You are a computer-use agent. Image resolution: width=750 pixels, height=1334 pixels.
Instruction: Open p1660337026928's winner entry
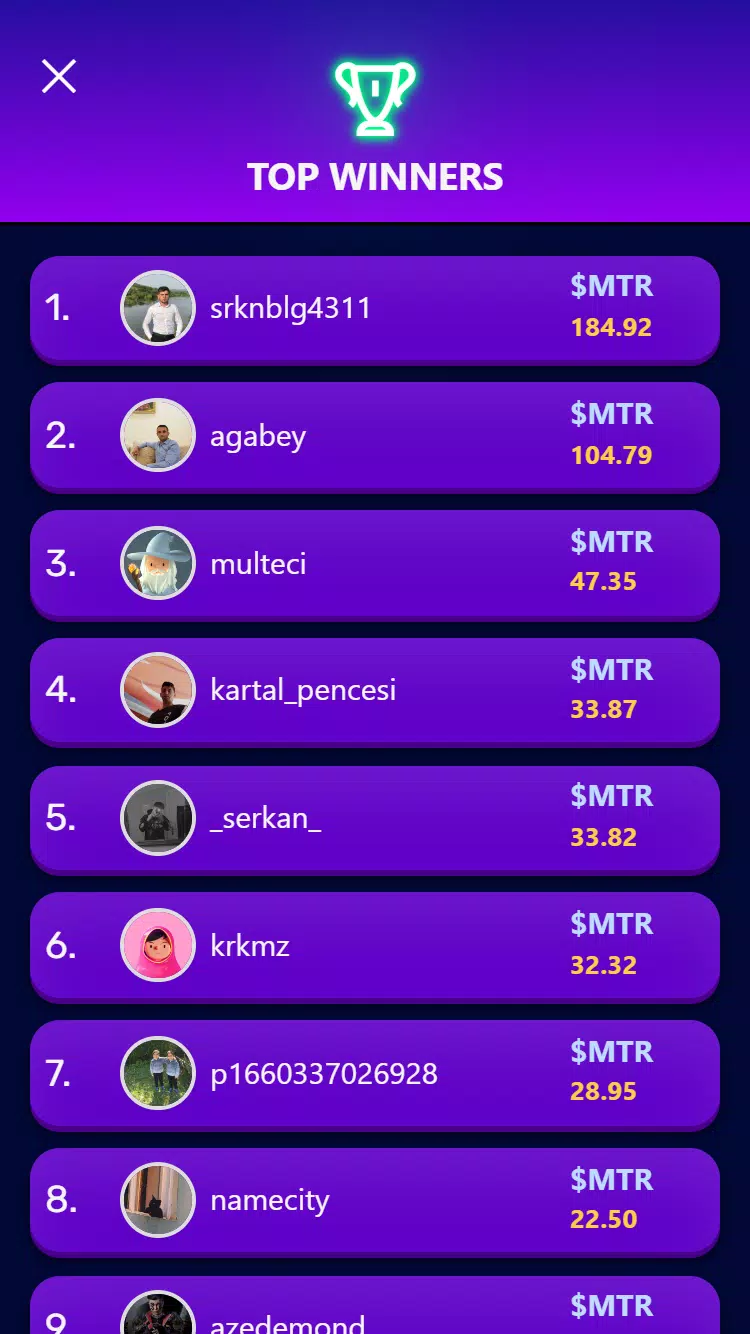[x=374, y=1074]
